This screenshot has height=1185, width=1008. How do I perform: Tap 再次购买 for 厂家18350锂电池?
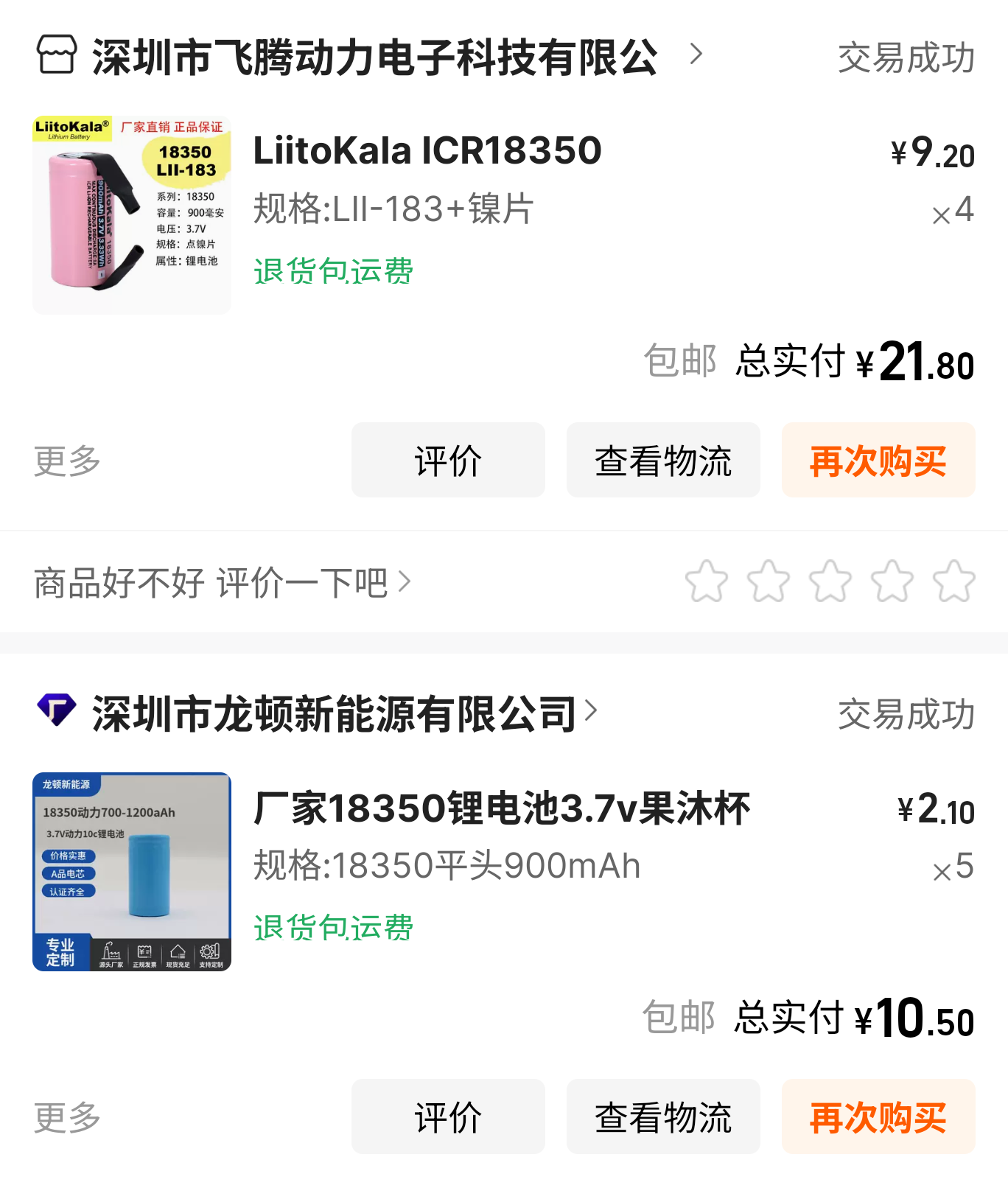point(878,1117)
